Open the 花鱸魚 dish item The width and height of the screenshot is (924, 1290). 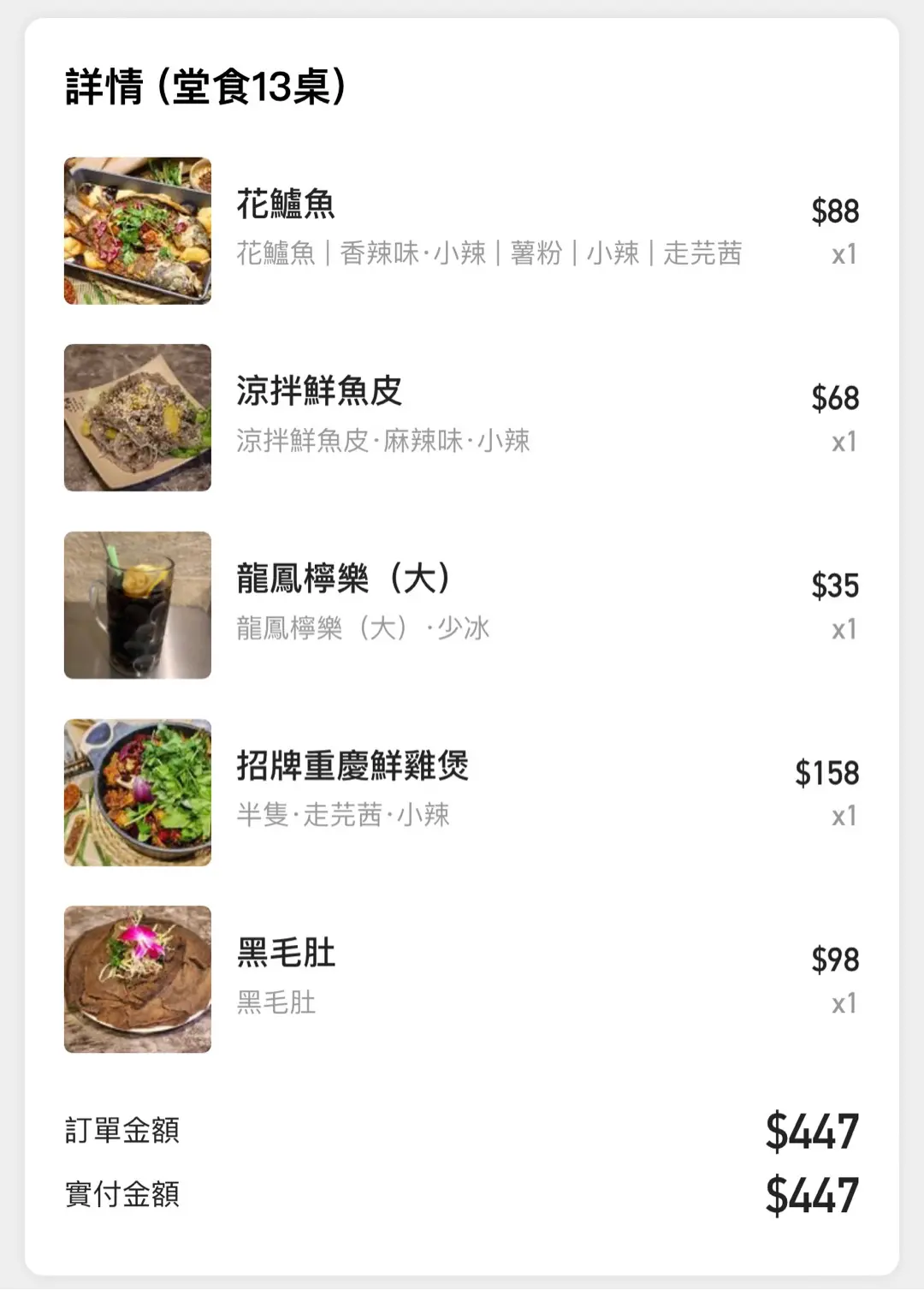pyautogui.click(x=286, y=205)
